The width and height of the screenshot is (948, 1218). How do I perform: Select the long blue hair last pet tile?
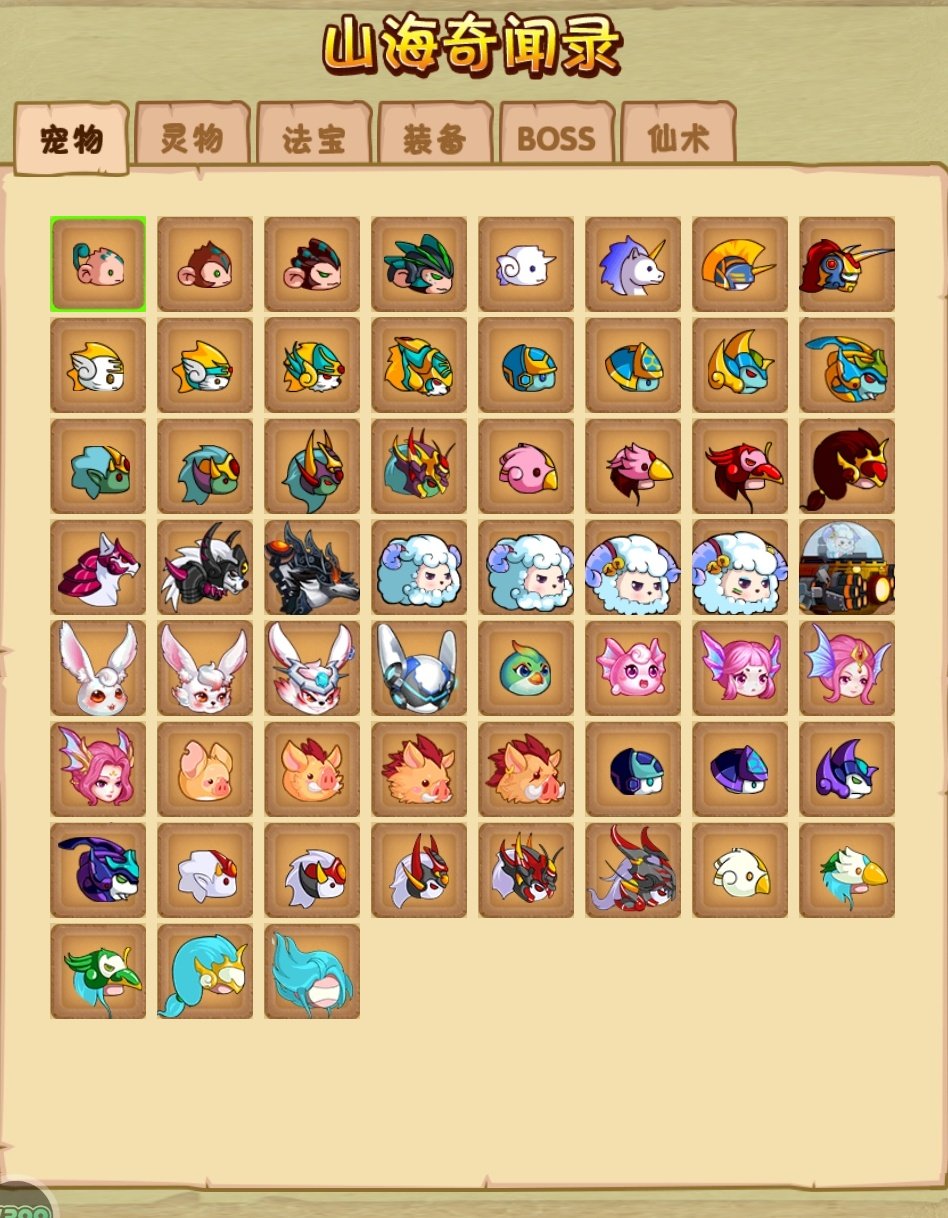click(x=312, y=971)
